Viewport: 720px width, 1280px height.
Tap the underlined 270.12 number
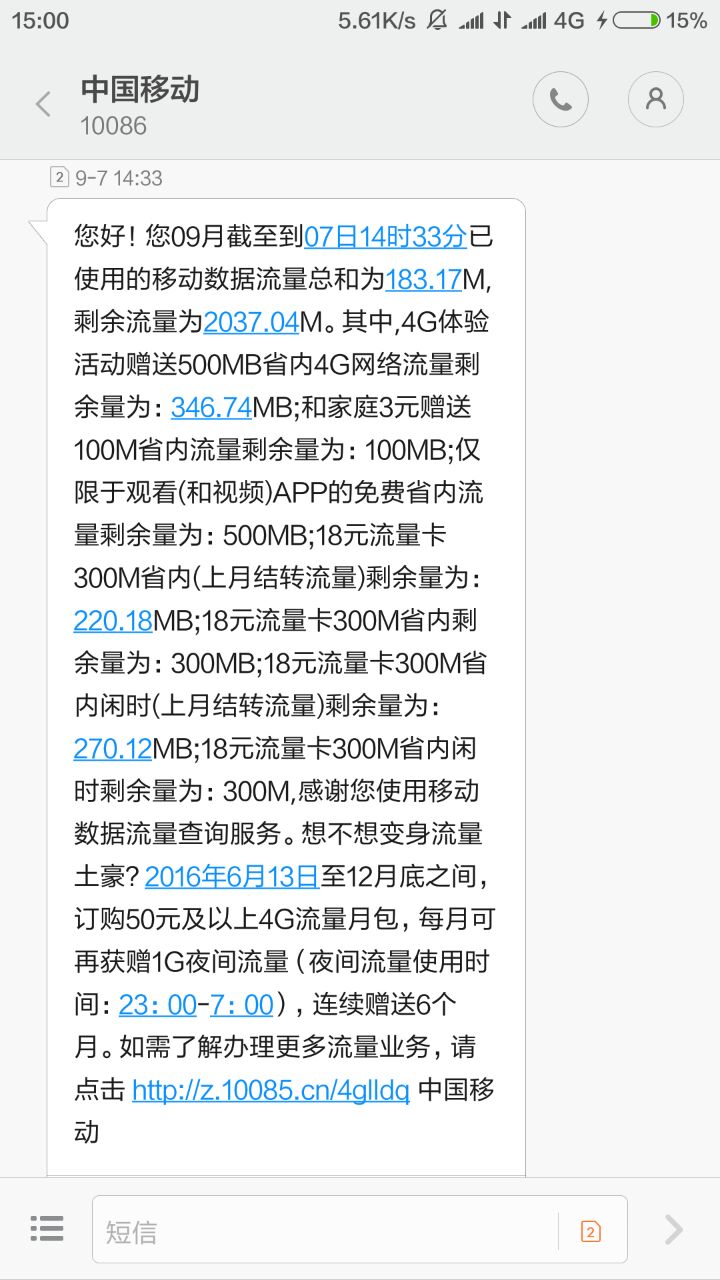click(x=113, y=748)
